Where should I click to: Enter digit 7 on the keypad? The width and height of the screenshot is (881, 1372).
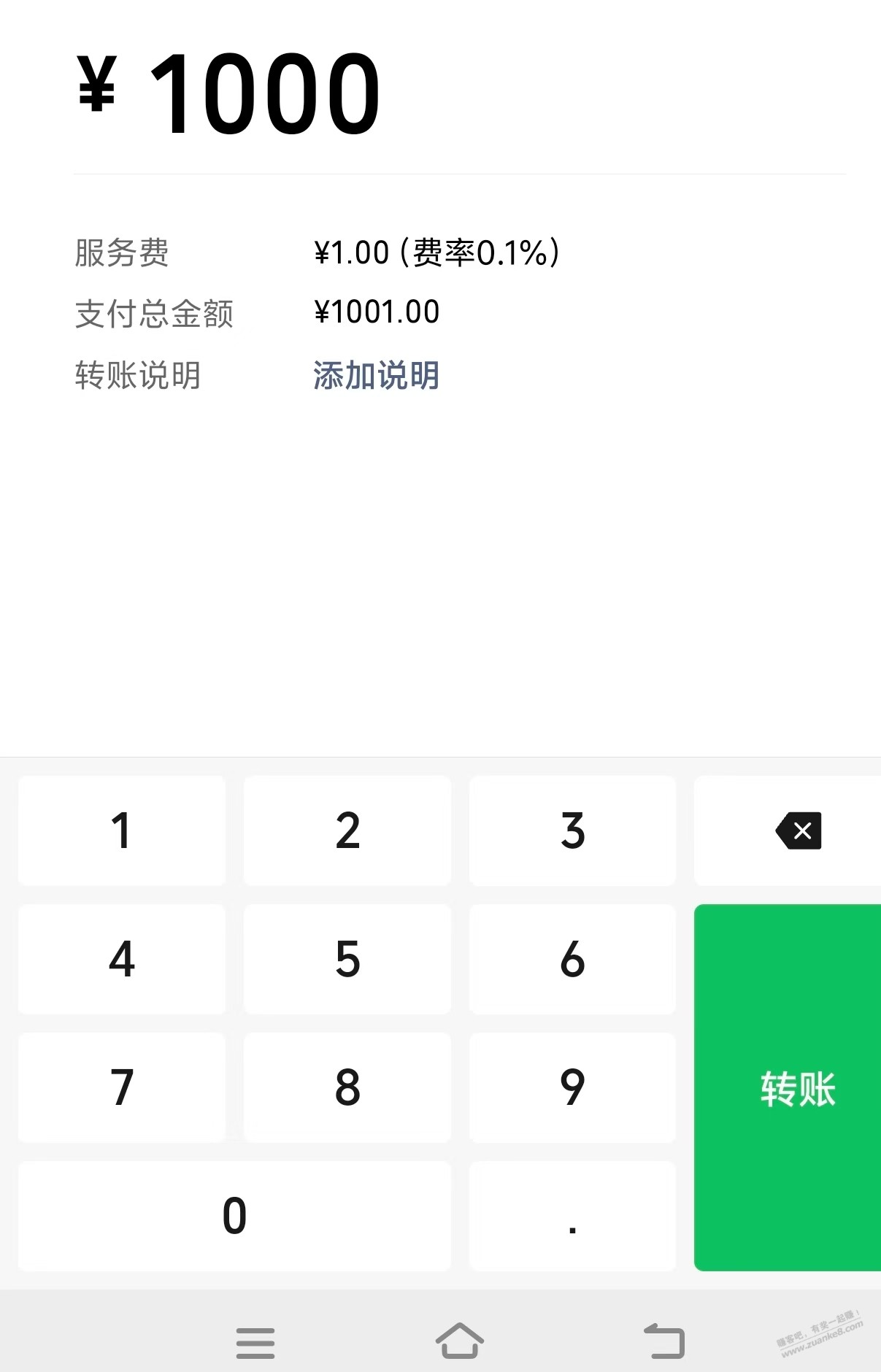pos(122,1087)
